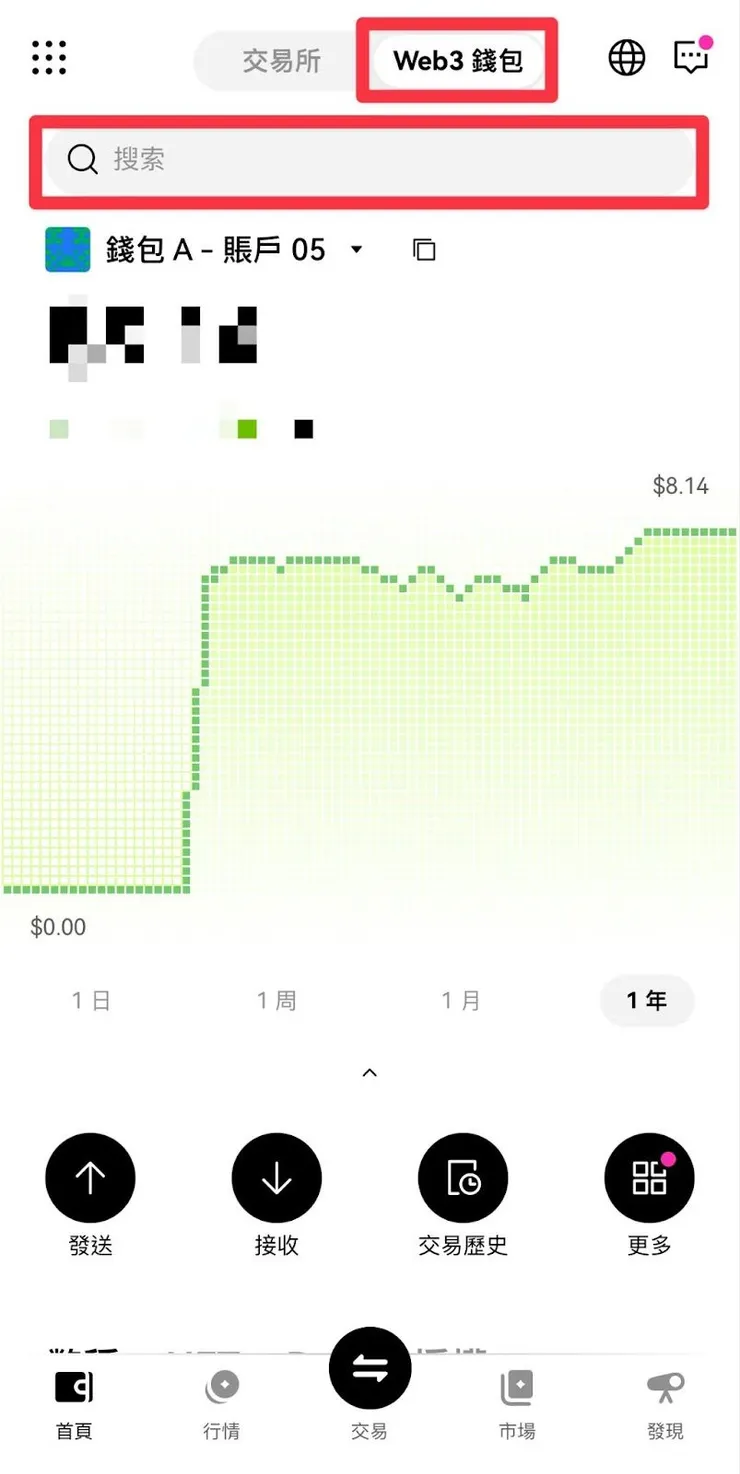The width and height of the screenshot is (740, 1474).
Task: Select the 1 周 chart range
Action: tap(276, 1000)
